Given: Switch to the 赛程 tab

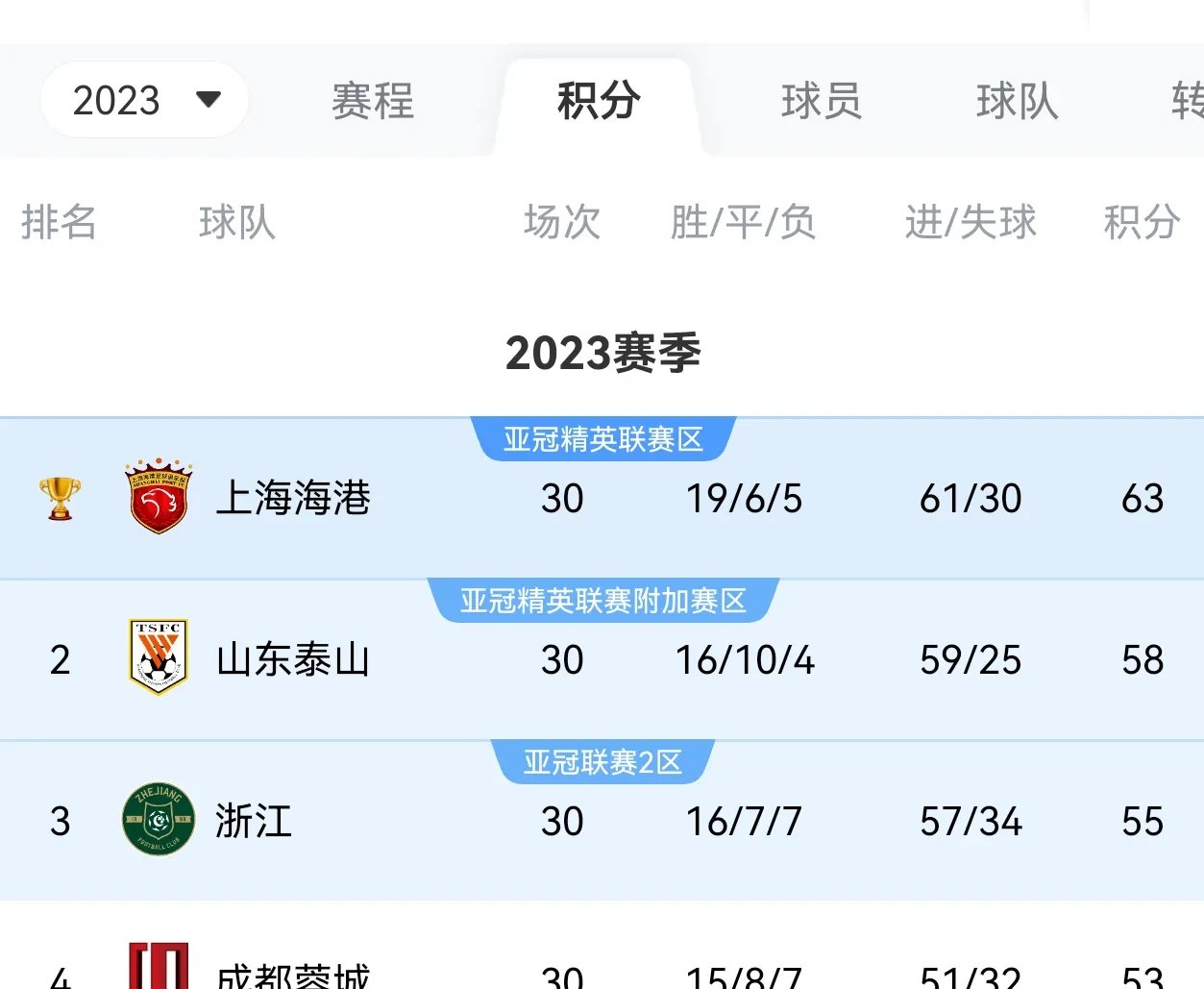Looking at the screenshot, I should (372, 101).
